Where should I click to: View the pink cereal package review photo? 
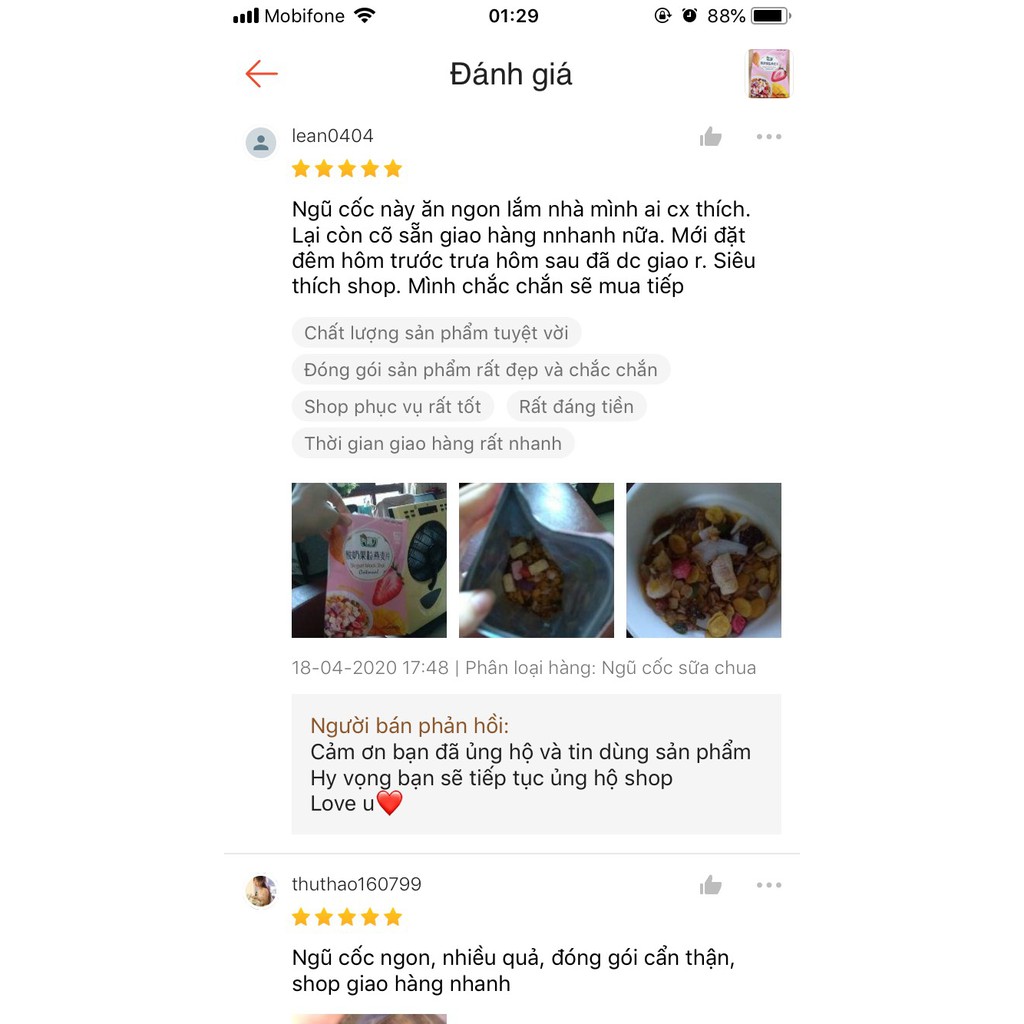point(369,560)
